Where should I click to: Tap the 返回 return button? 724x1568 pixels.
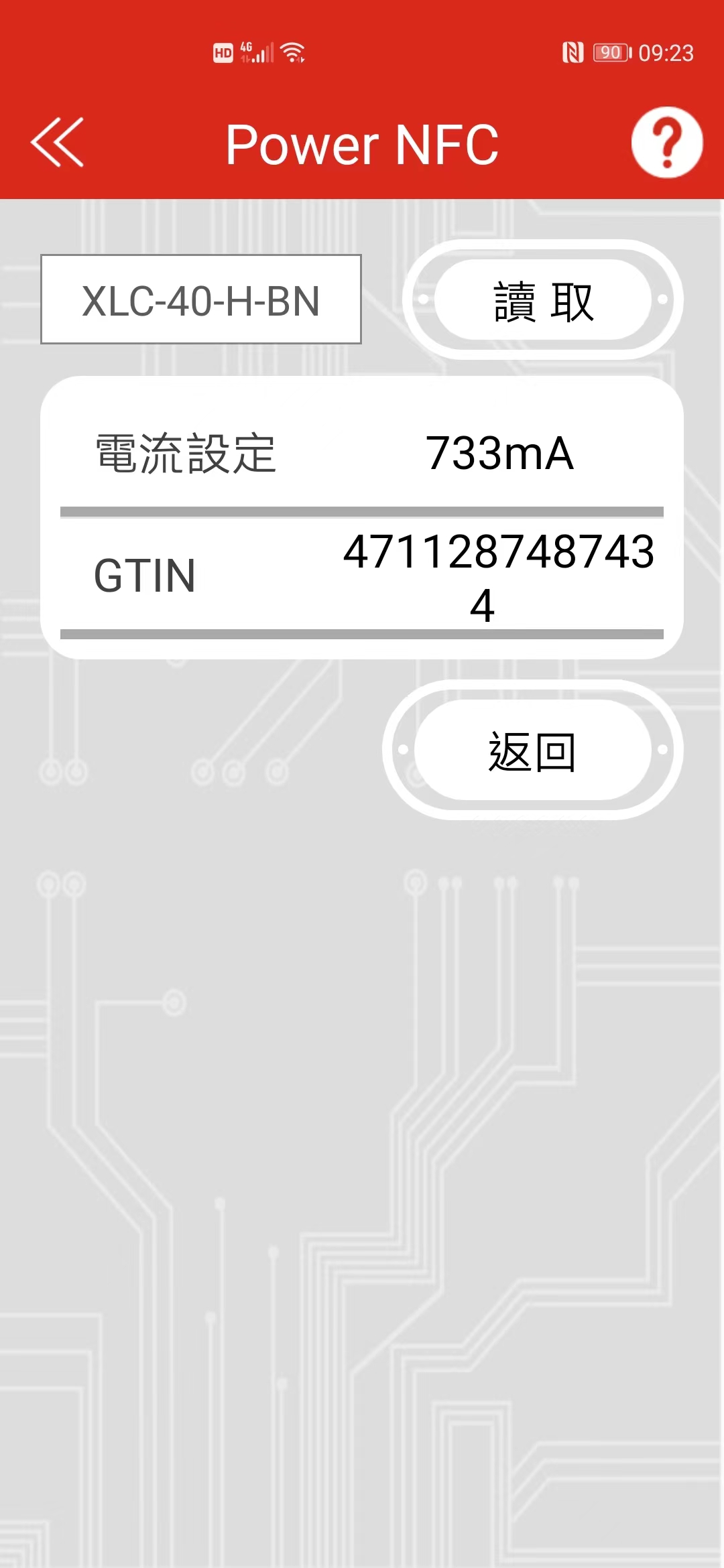532,750
